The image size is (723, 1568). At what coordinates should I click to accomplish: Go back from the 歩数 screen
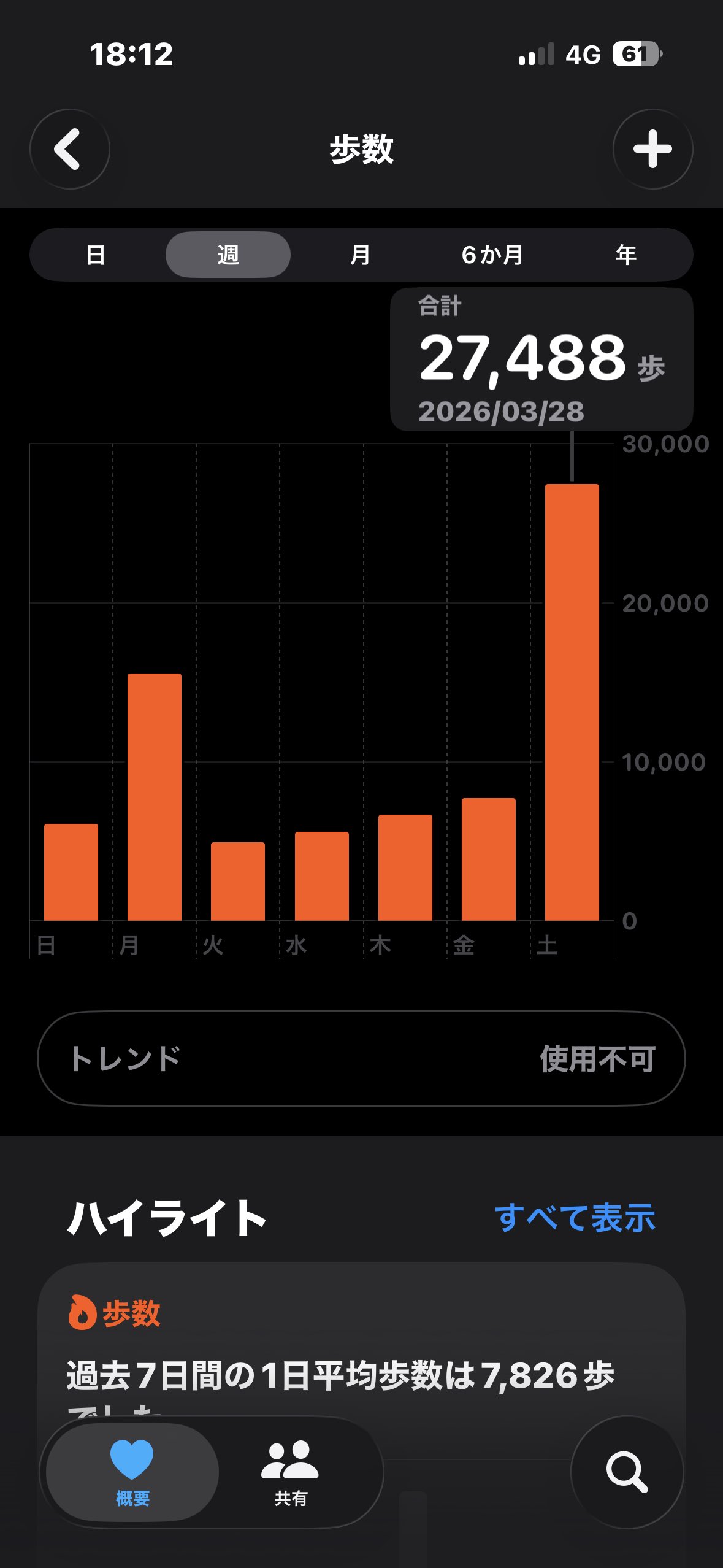point(69,149)
